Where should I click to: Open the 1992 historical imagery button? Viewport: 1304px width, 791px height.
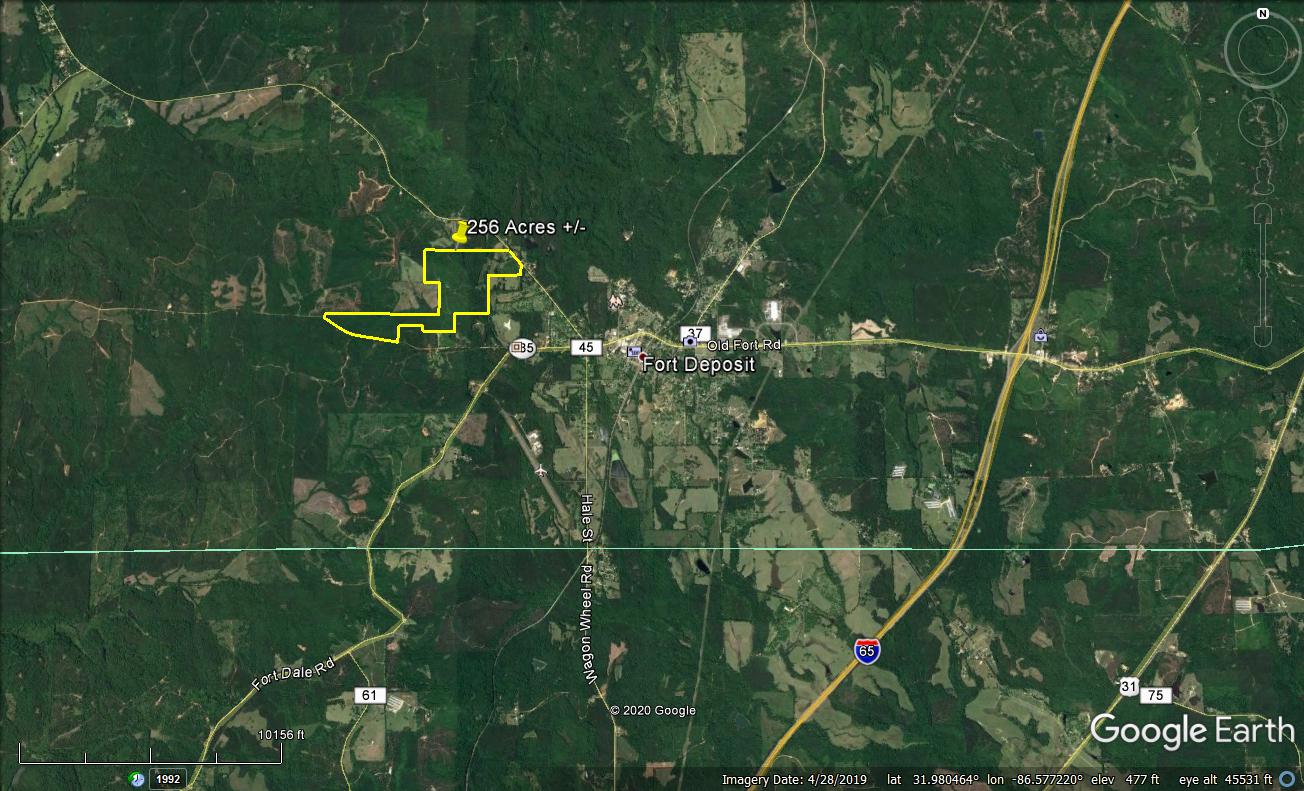(x=168, y=779)
